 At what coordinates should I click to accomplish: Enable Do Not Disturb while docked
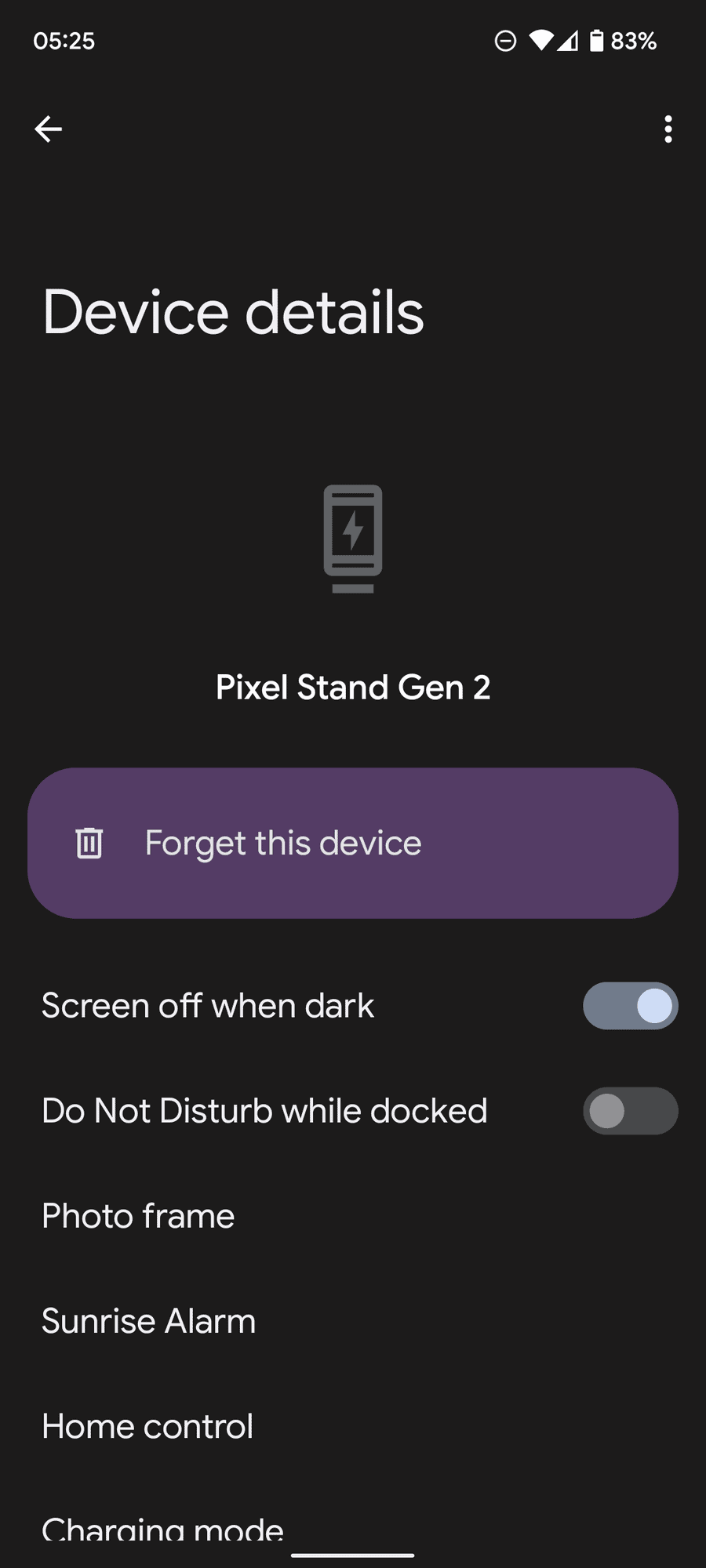point(630,1111)
